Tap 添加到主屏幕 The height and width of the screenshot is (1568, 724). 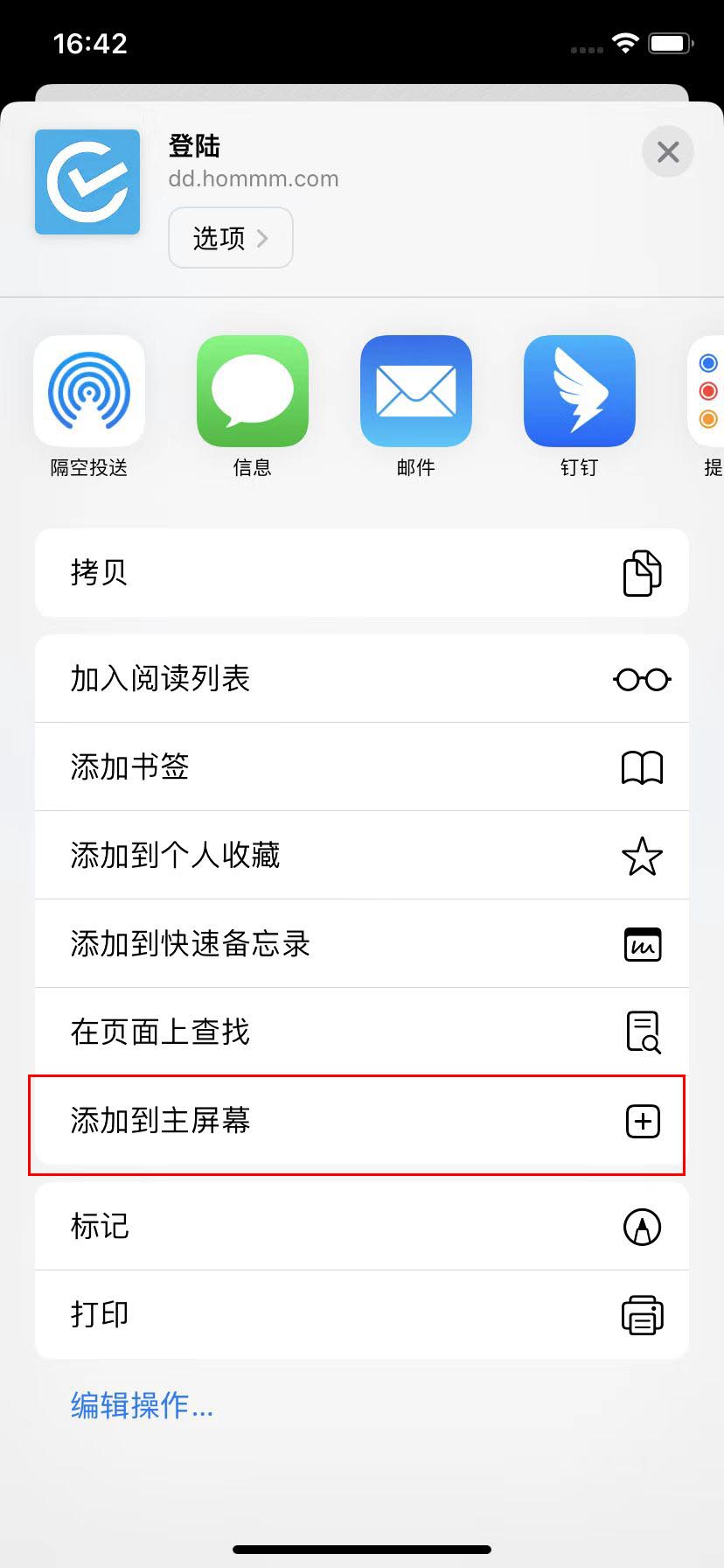362,1121
